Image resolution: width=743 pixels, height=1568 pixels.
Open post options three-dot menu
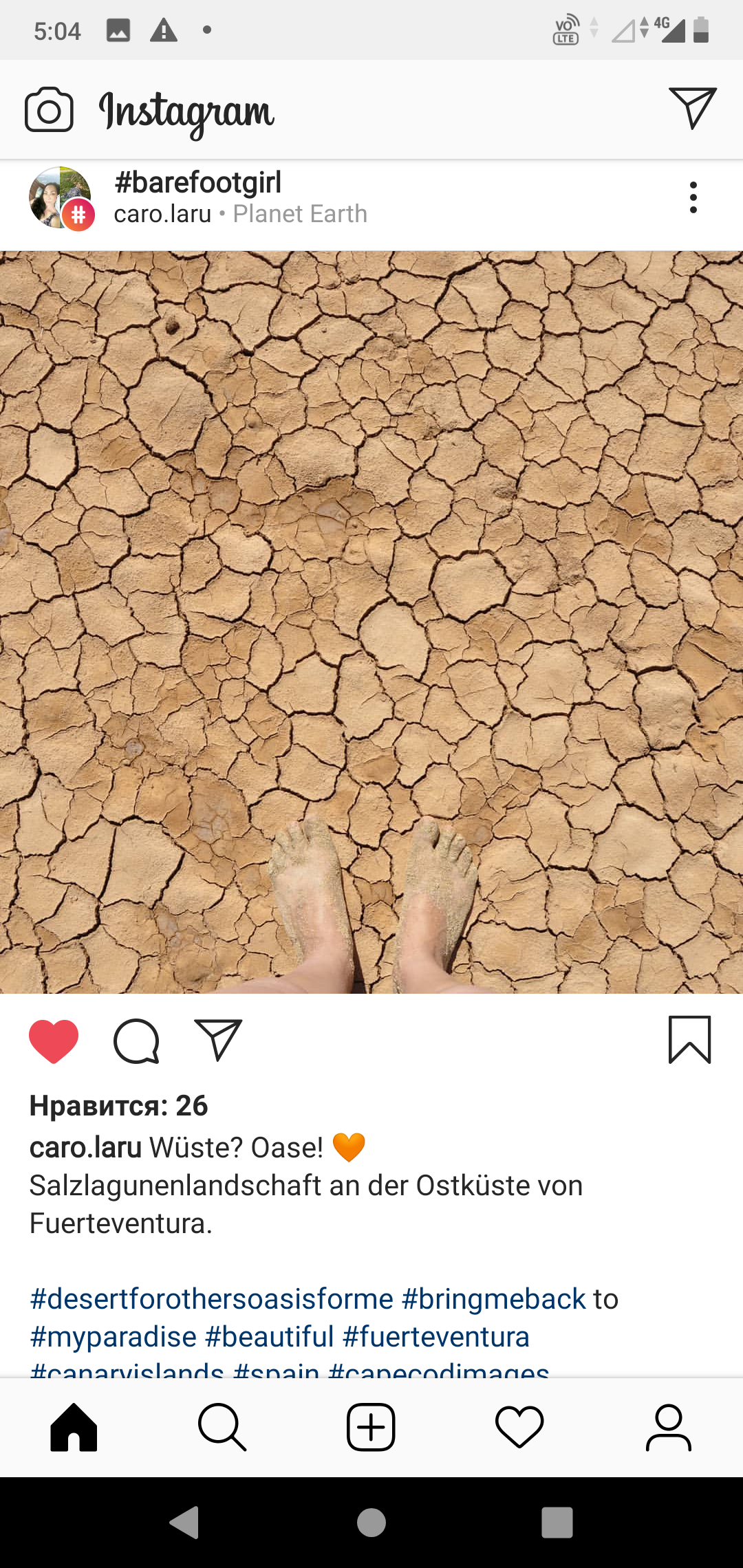693,198
